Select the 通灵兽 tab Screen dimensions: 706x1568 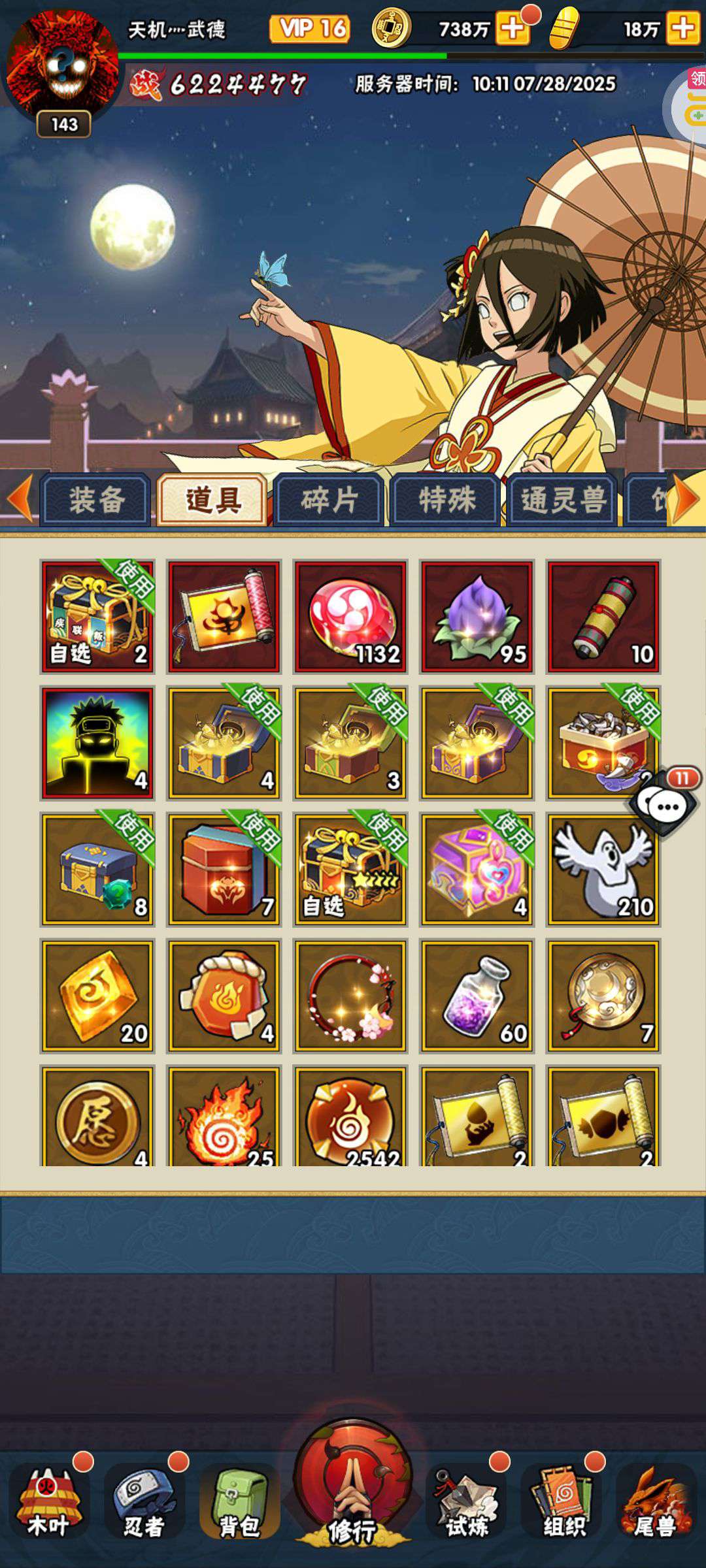pos(562,501)
